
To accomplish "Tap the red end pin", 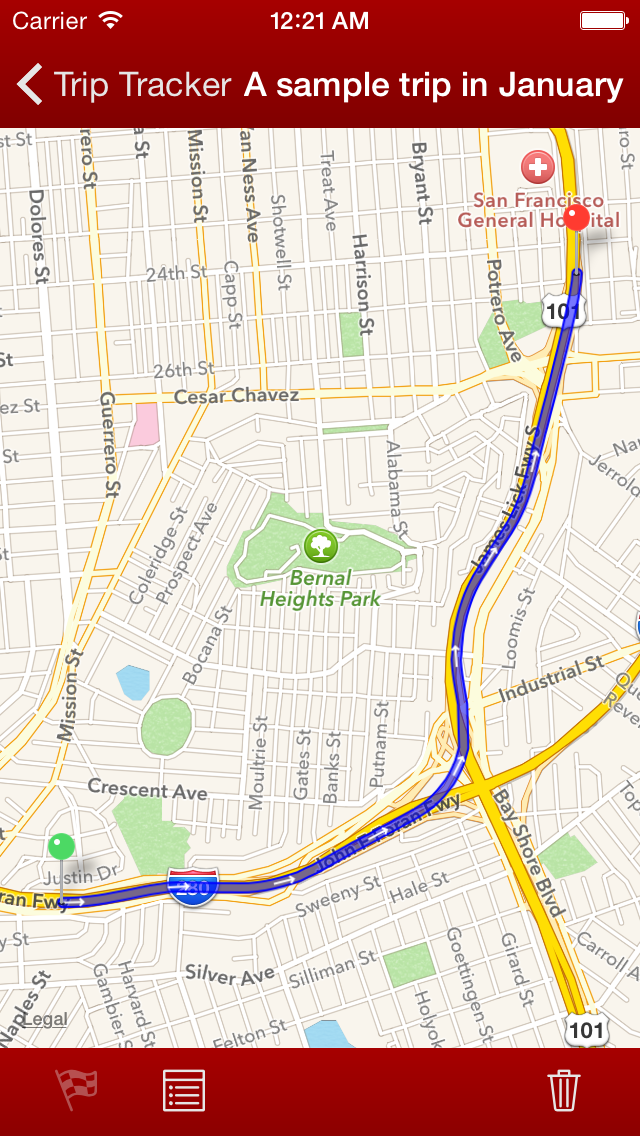I will [x=577, y=217].
